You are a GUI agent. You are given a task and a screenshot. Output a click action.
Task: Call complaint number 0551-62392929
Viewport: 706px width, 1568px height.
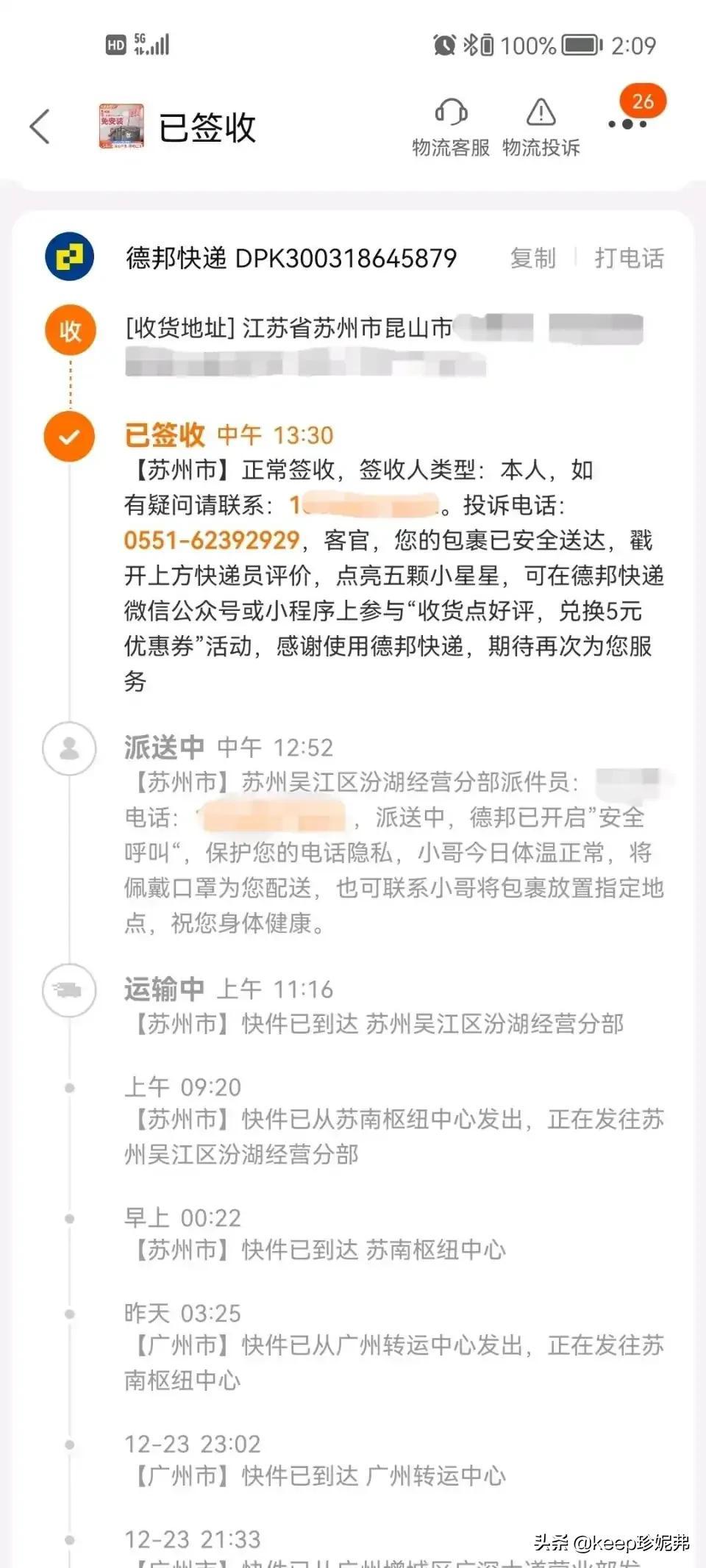pyautogui.click(x=212, y=540)
